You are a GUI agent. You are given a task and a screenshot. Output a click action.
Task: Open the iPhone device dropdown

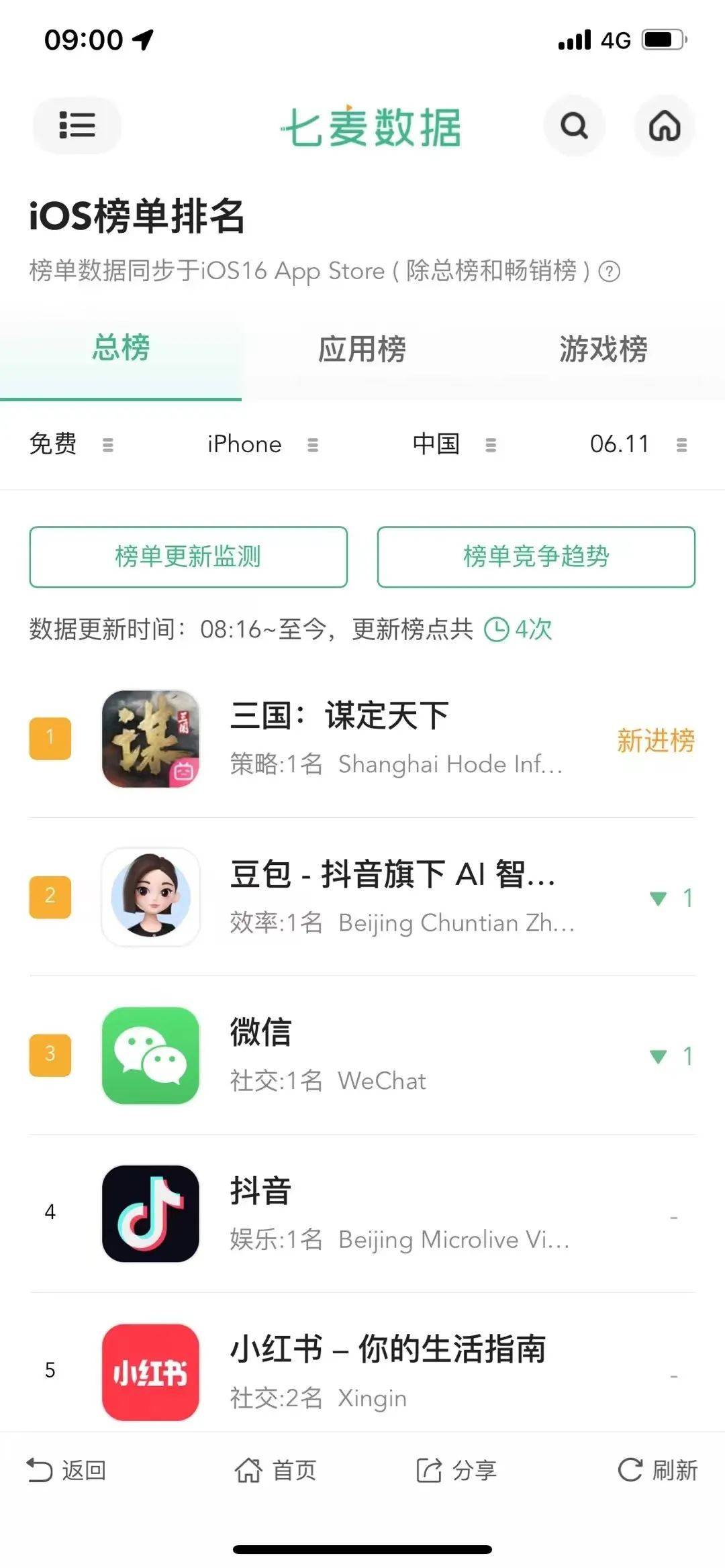click(262, 444)
